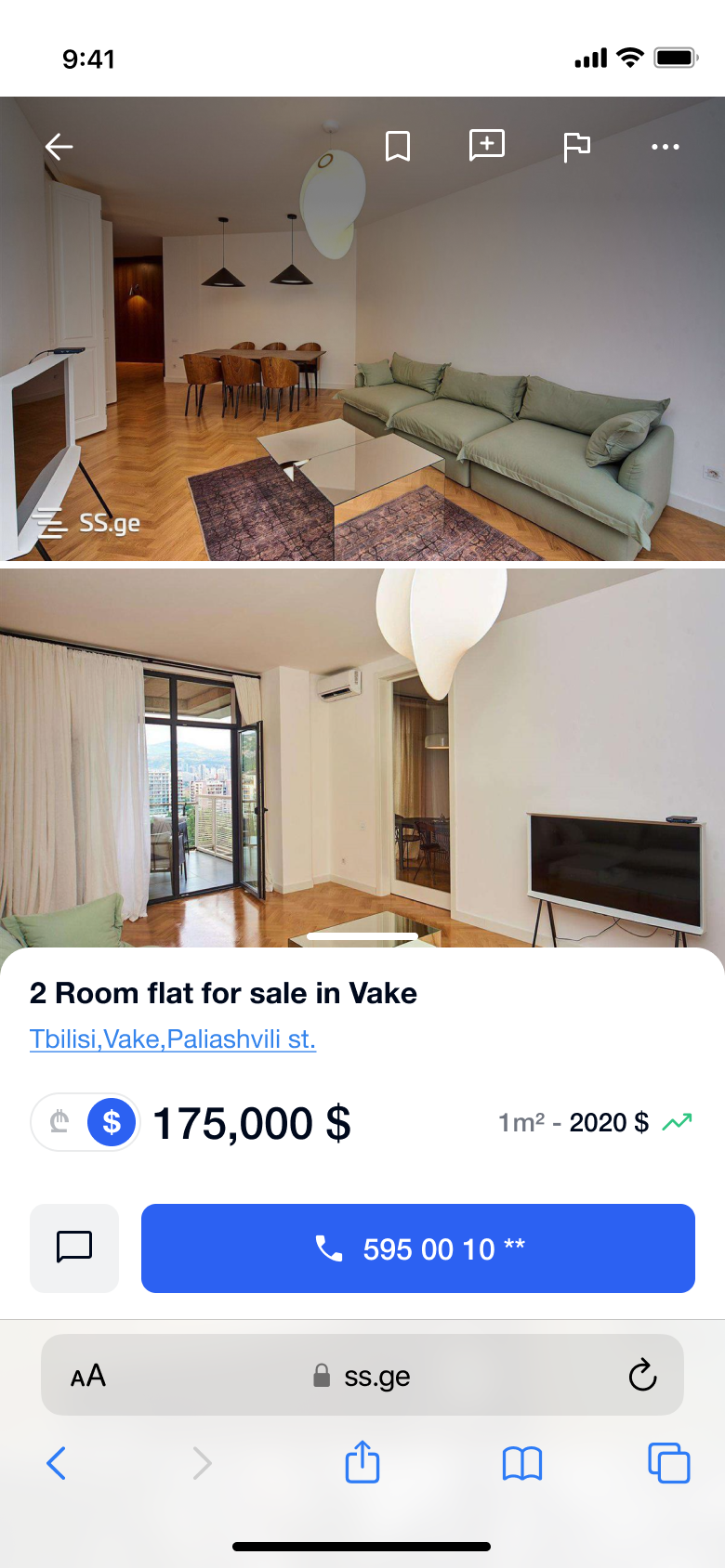Screen dimensions: 725x1568
Task: Open the price trend chart icon
Action: pyautogui.click(x=677, y=1122)
